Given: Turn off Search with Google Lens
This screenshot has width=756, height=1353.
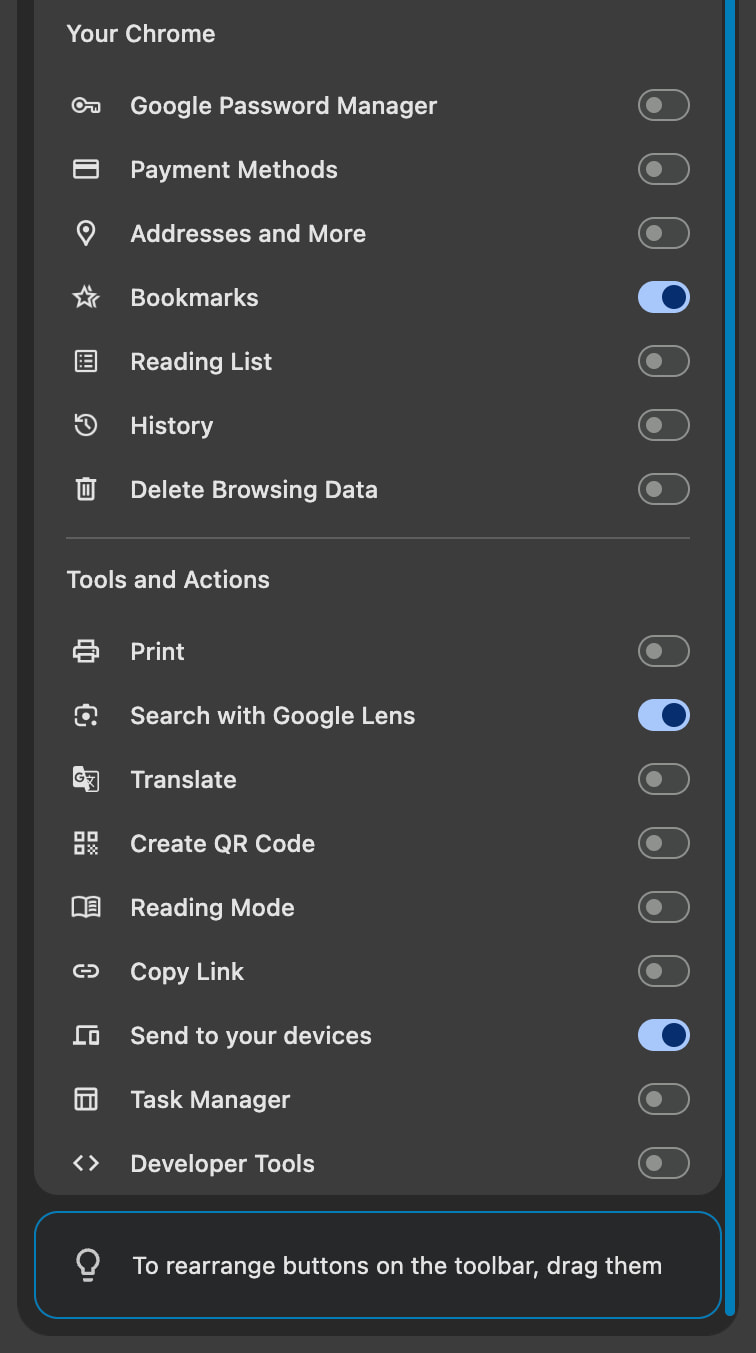Looking at the screenshot, I should 664,715.
